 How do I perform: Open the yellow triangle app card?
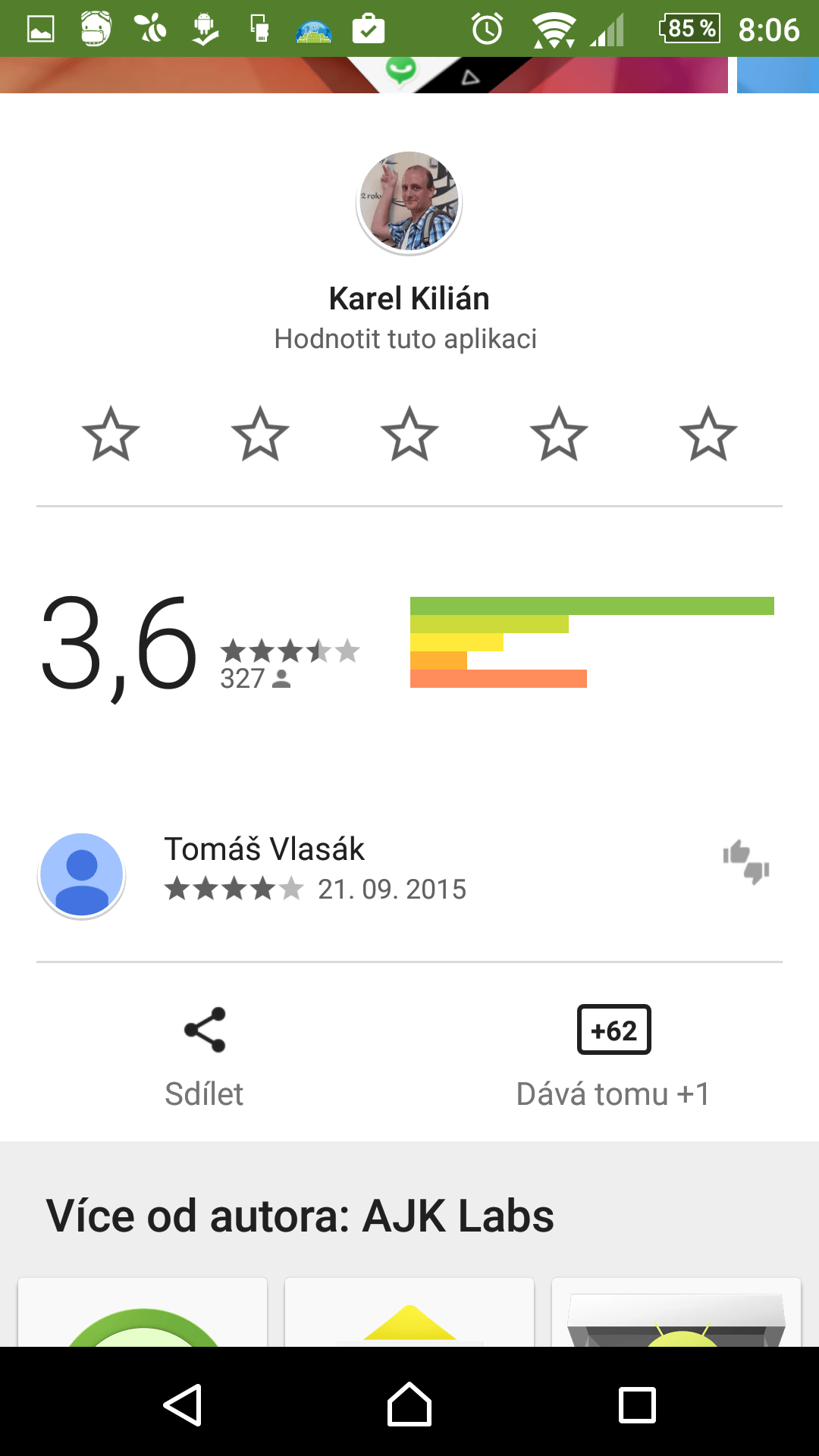tap(409, 1313)
